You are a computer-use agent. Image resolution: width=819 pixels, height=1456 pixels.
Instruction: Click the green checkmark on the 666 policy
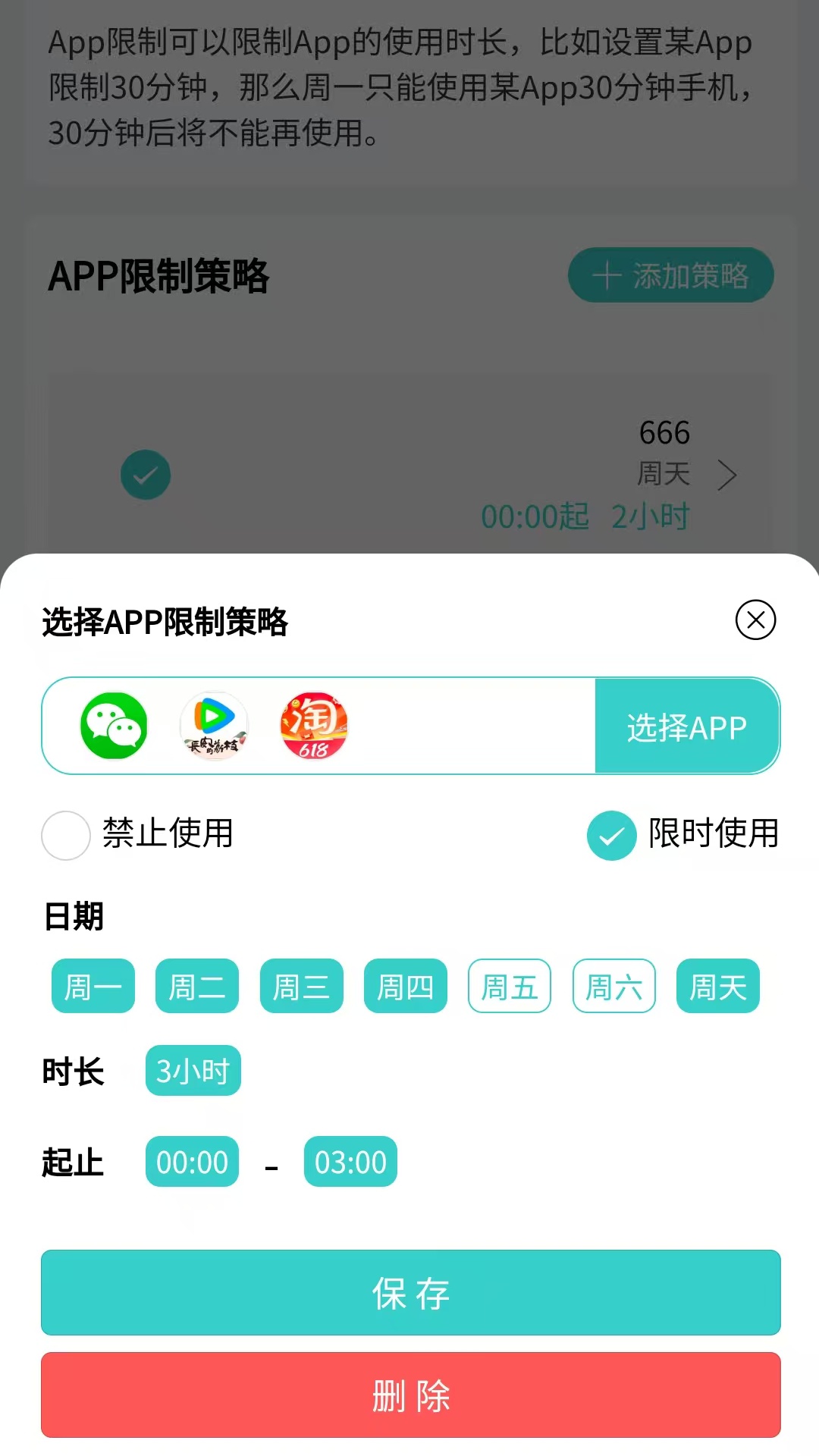[145, 474]
